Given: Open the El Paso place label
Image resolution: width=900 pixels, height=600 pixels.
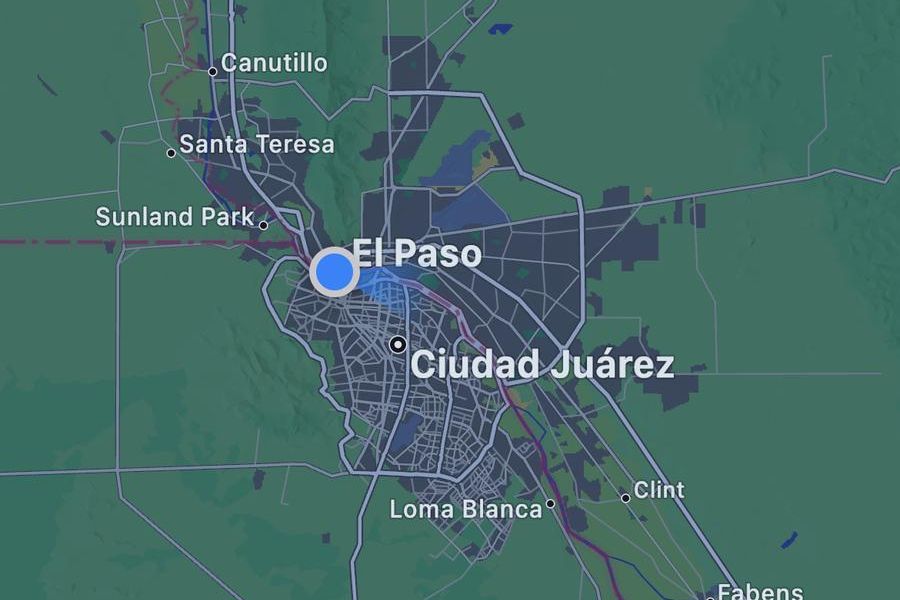Looking at the screenshot, I should pyautogui.click(x=417, y=254).
